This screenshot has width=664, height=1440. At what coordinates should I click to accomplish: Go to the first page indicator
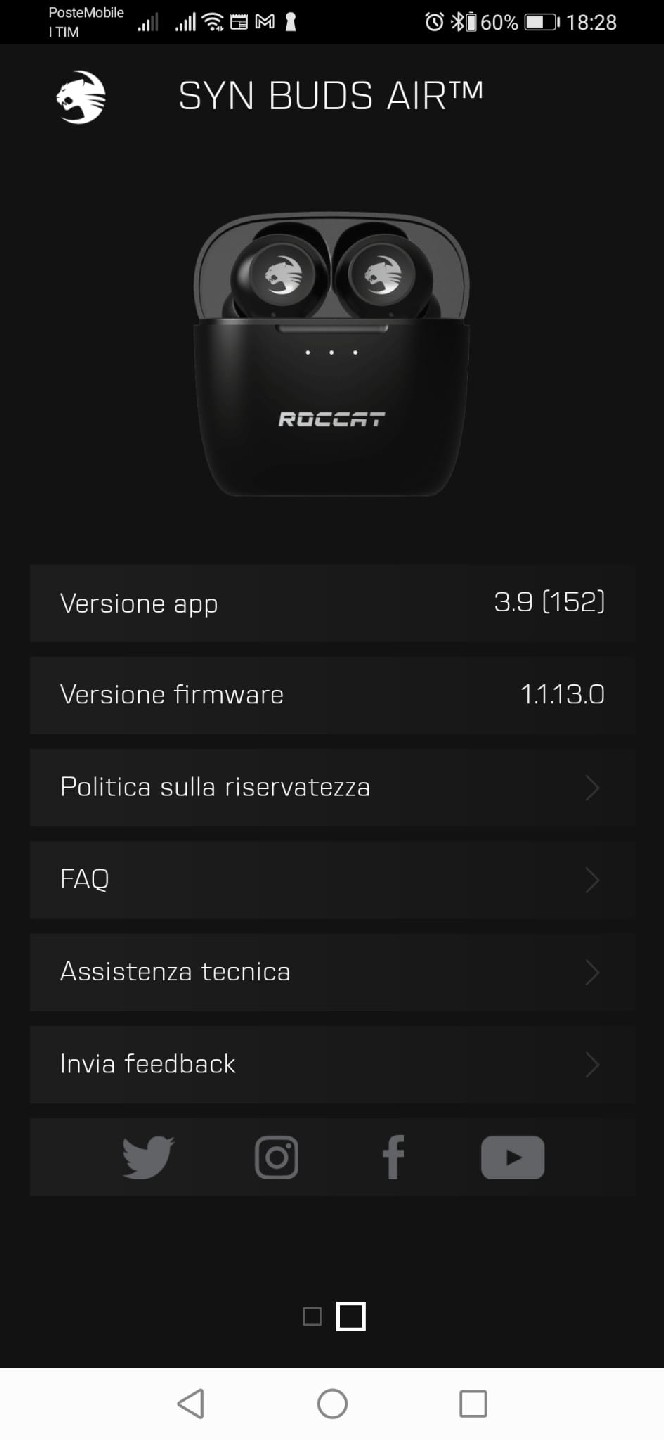pos(312,1317)
